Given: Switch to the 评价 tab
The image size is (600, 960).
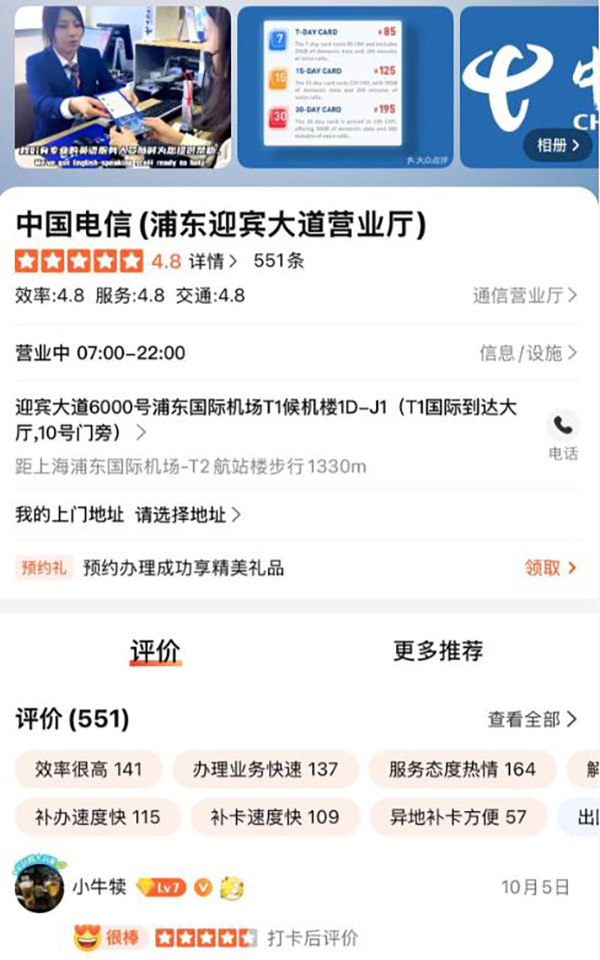Looking at the screenshot, I should 155,651.
